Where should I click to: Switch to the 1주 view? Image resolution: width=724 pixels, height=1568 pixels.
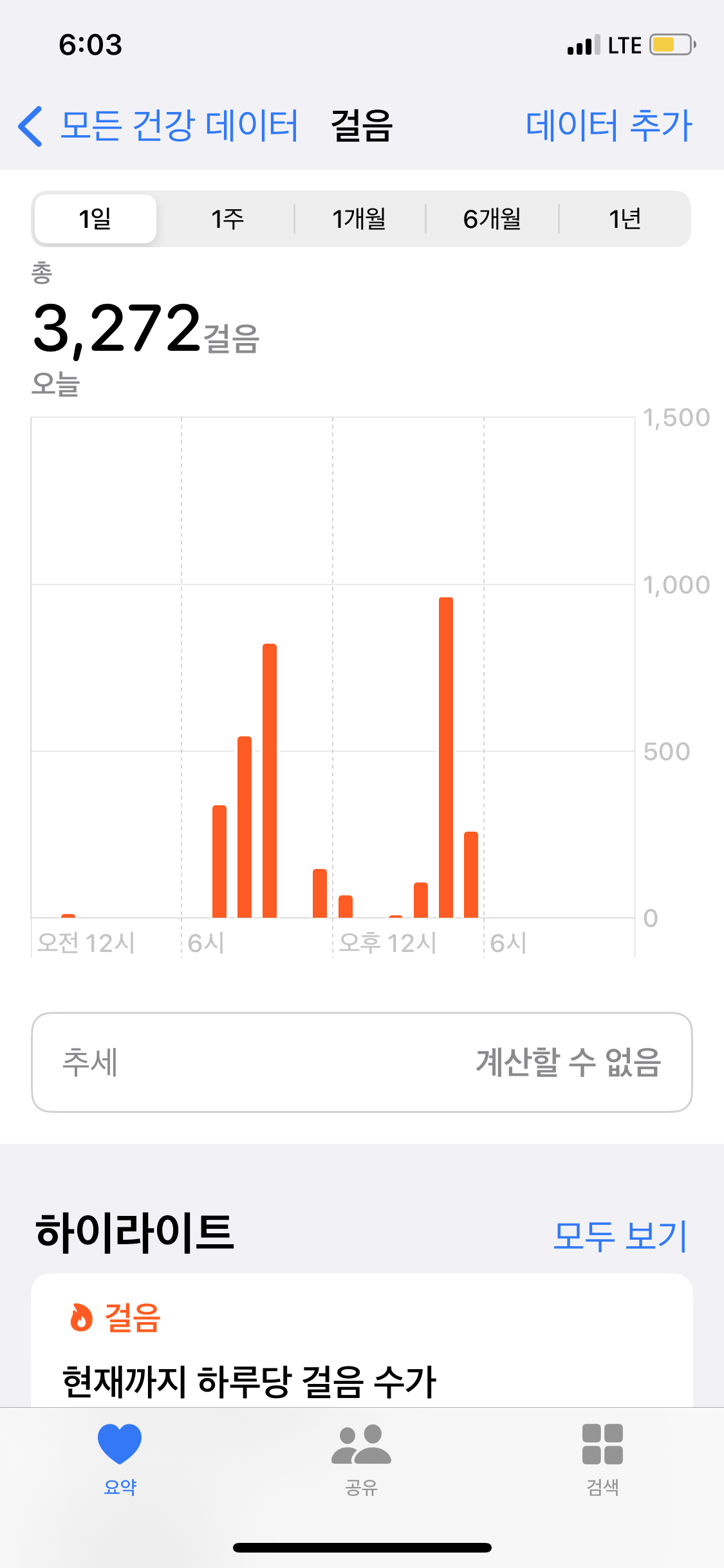[227, 219]
